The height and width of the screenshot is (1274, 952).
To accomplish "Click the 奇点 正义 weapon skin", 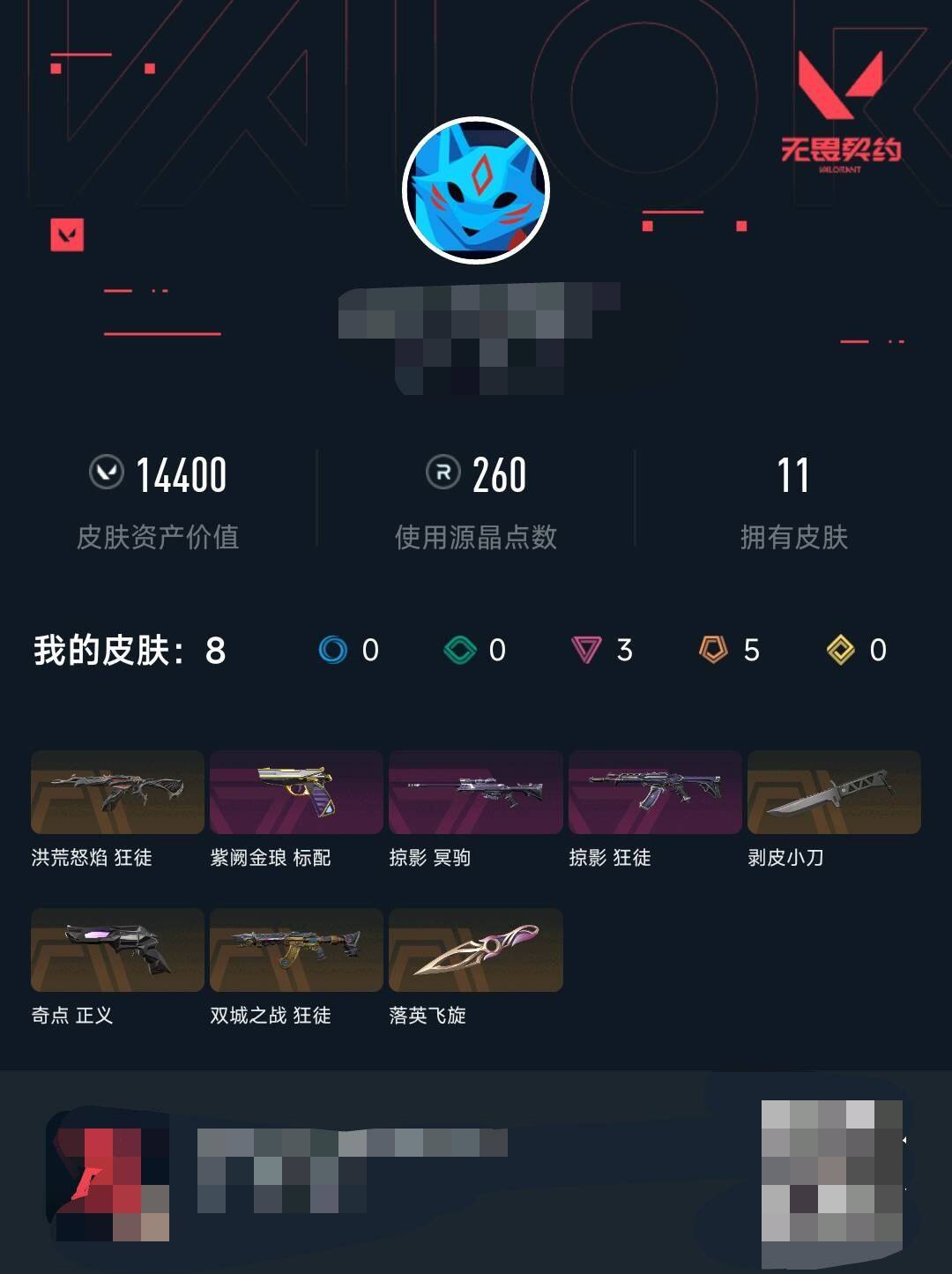I will coord(117,950).
